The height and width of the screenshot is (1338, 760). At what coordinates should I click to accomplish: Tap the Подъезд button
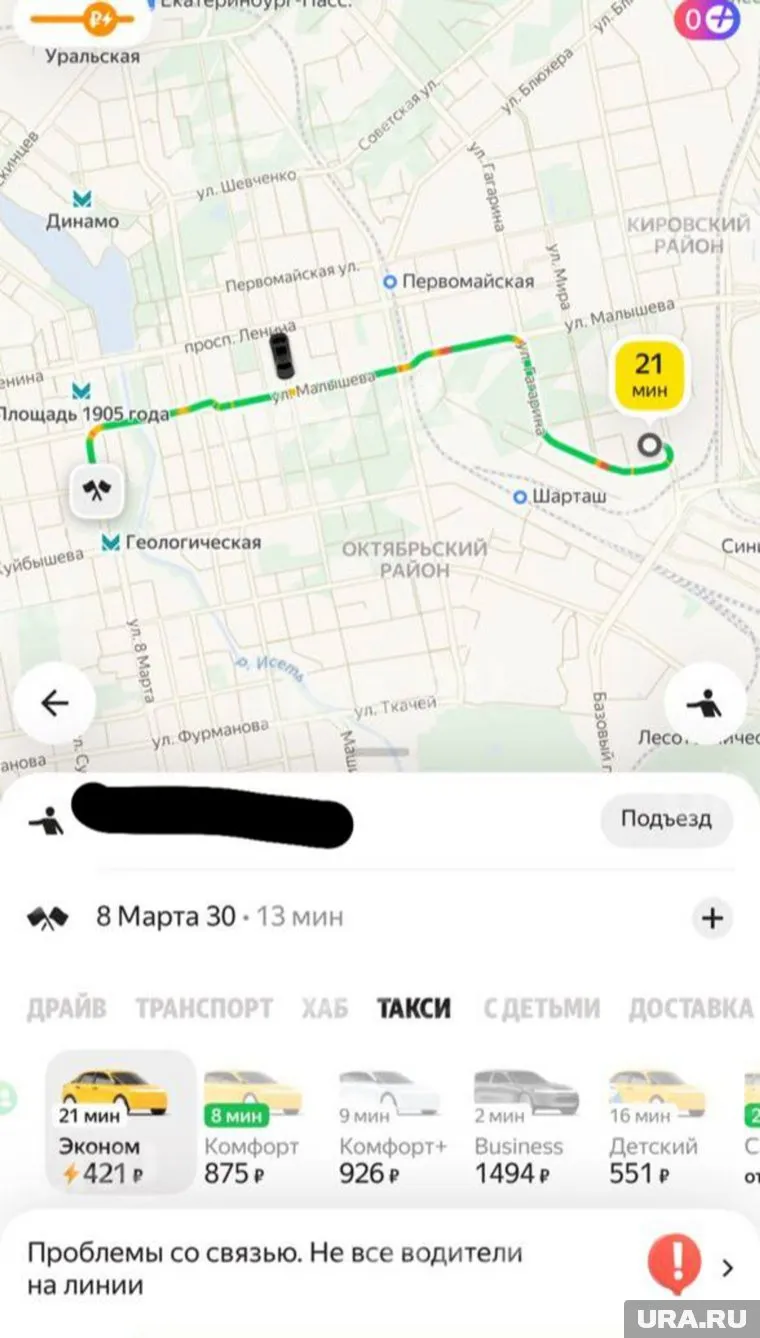[666, 819]
